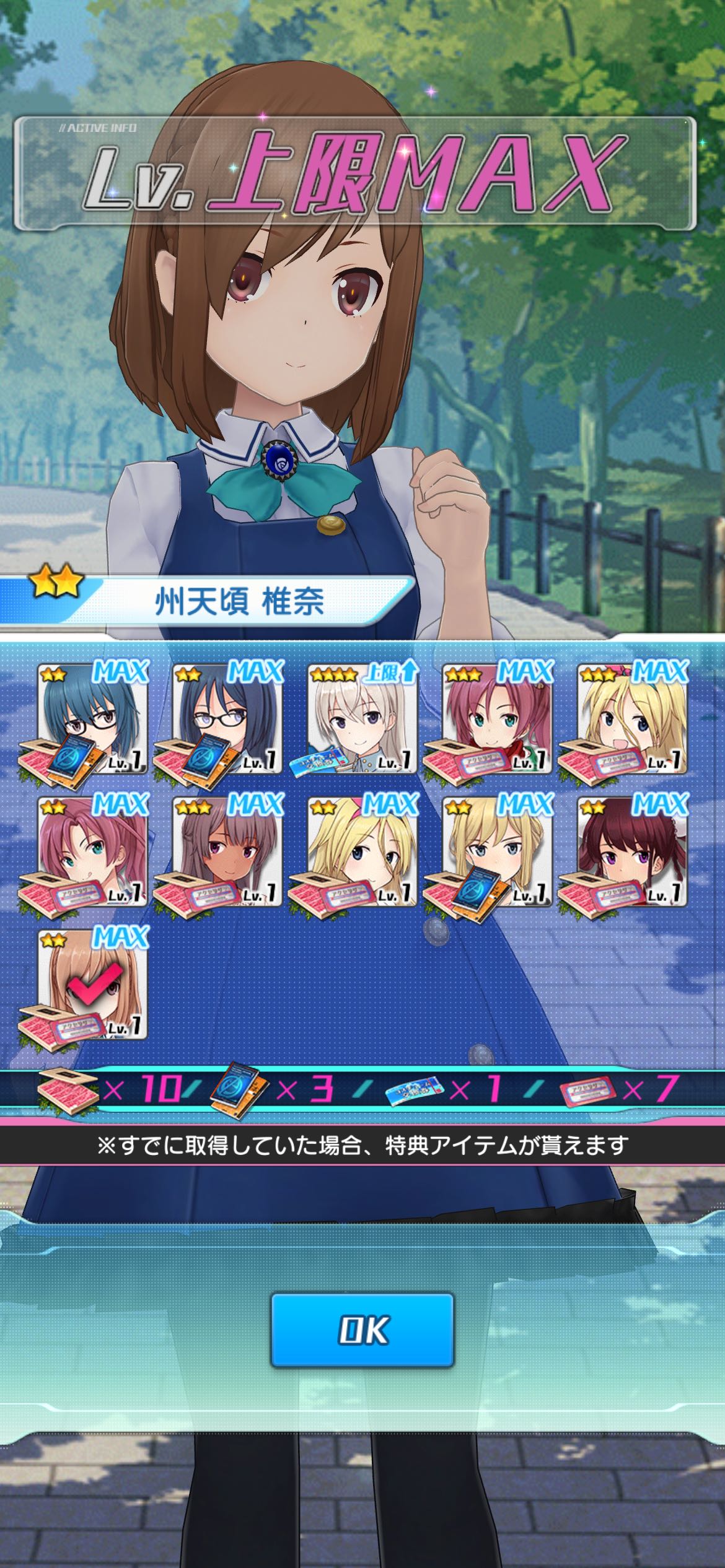Open the four-star silver-haired character card

click(x=362, y=718)
